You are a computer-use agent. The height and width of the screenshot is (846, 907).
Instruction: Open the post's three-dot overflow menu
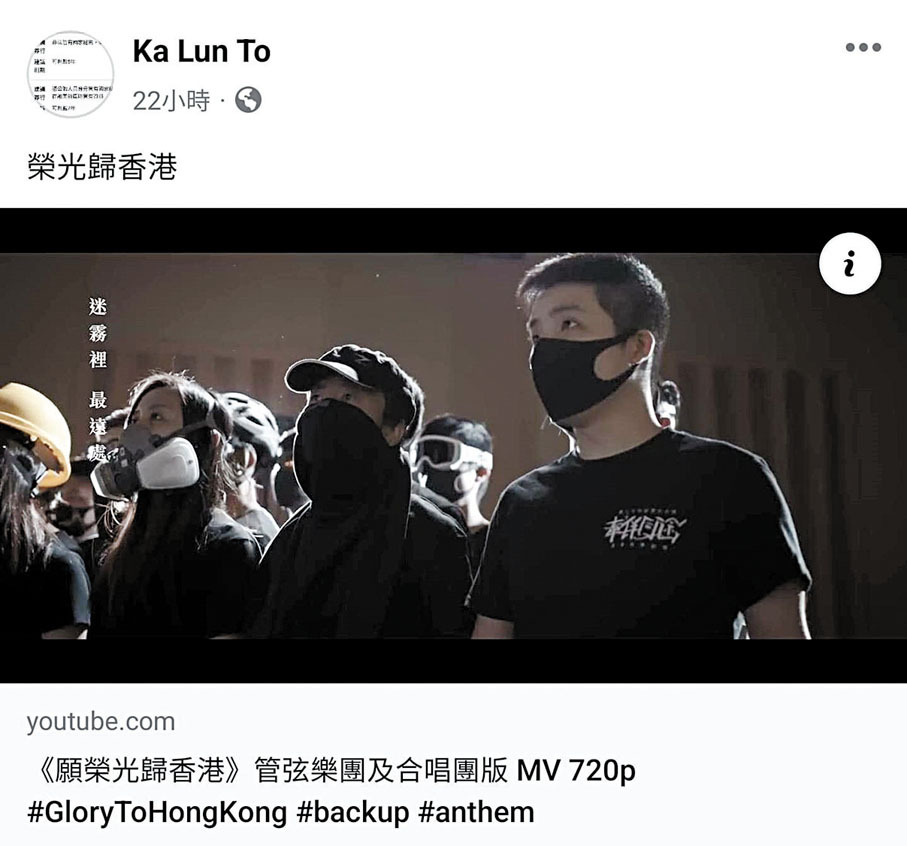[862, 47]
